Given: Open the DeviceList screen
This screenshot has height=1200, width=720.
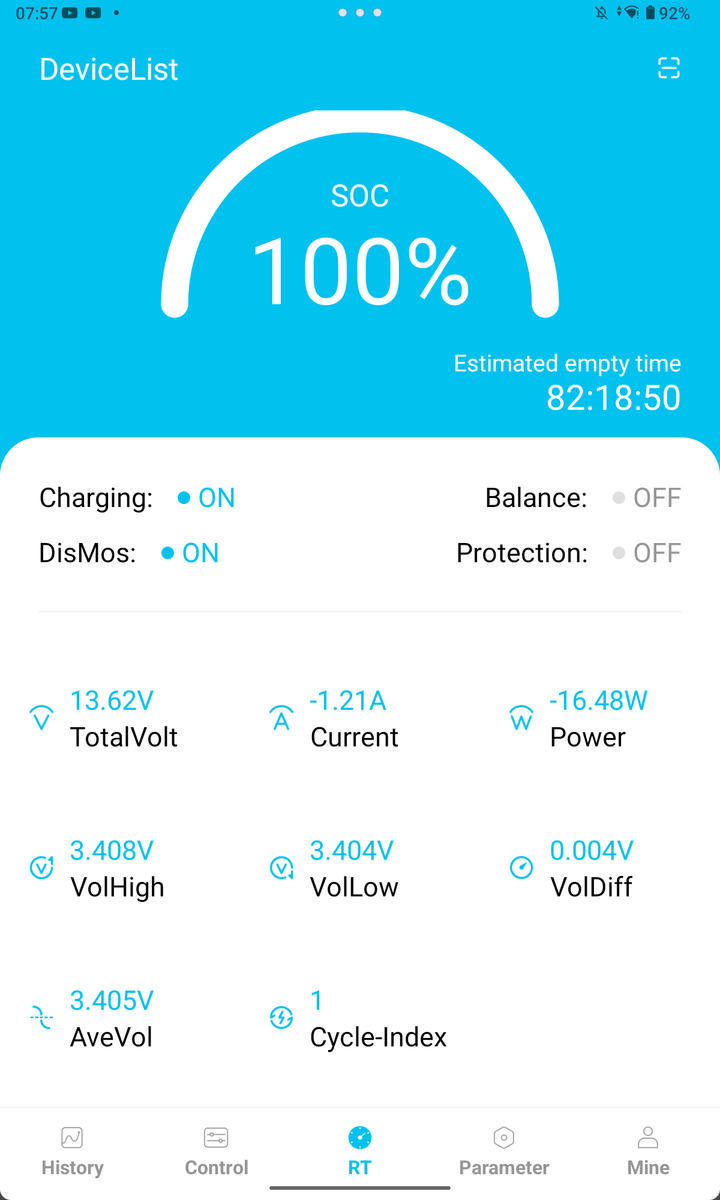Looking at the screenshot, I should click(x=109, y=69).
